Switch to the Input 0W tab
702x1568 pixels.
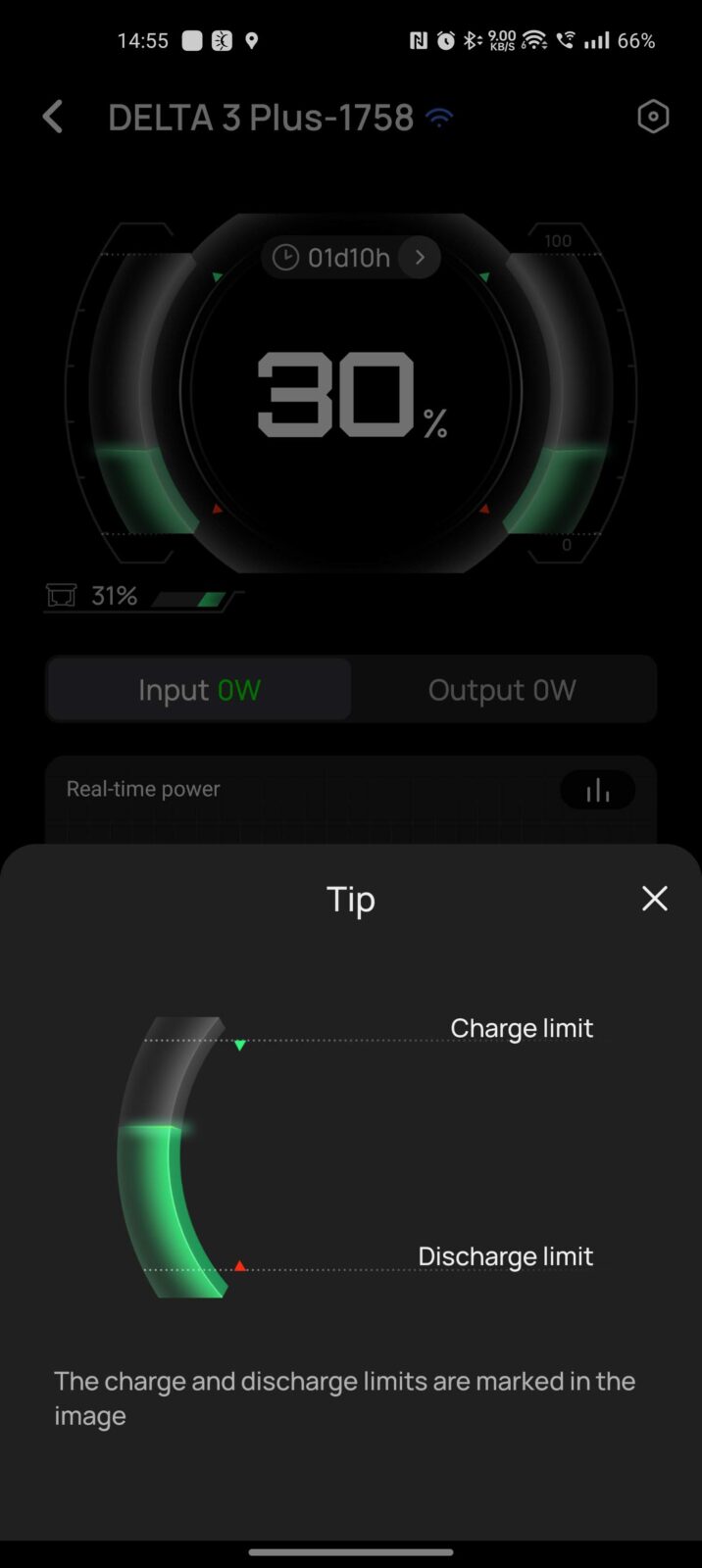coord(199,690)
